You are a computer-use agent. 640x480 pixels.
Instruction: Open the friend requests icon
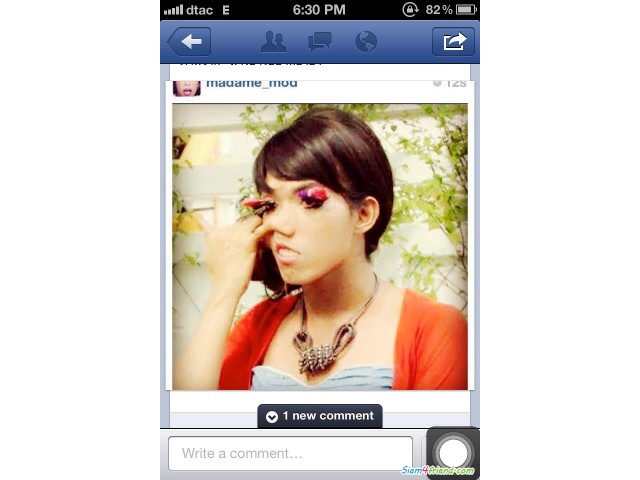[x=273, y=41]
